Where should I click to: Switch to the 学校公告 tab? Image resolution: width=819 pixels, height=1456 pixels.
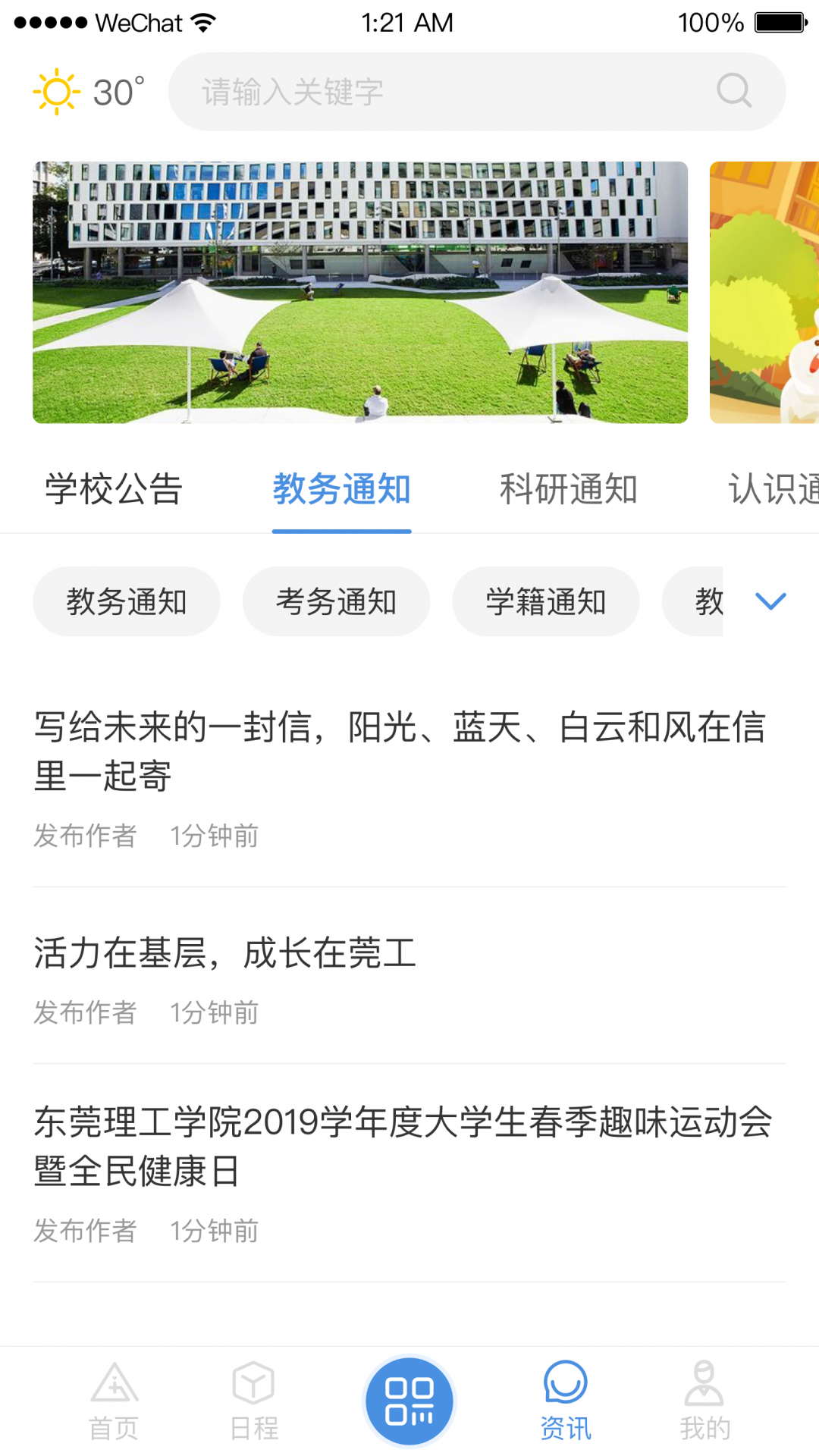tap(114, 489)
